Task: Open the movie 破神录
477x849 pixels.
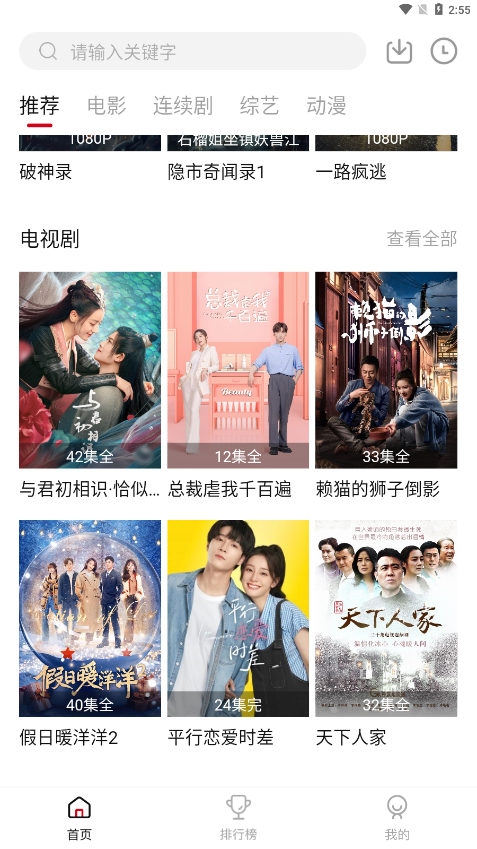Action: (90, 159)
